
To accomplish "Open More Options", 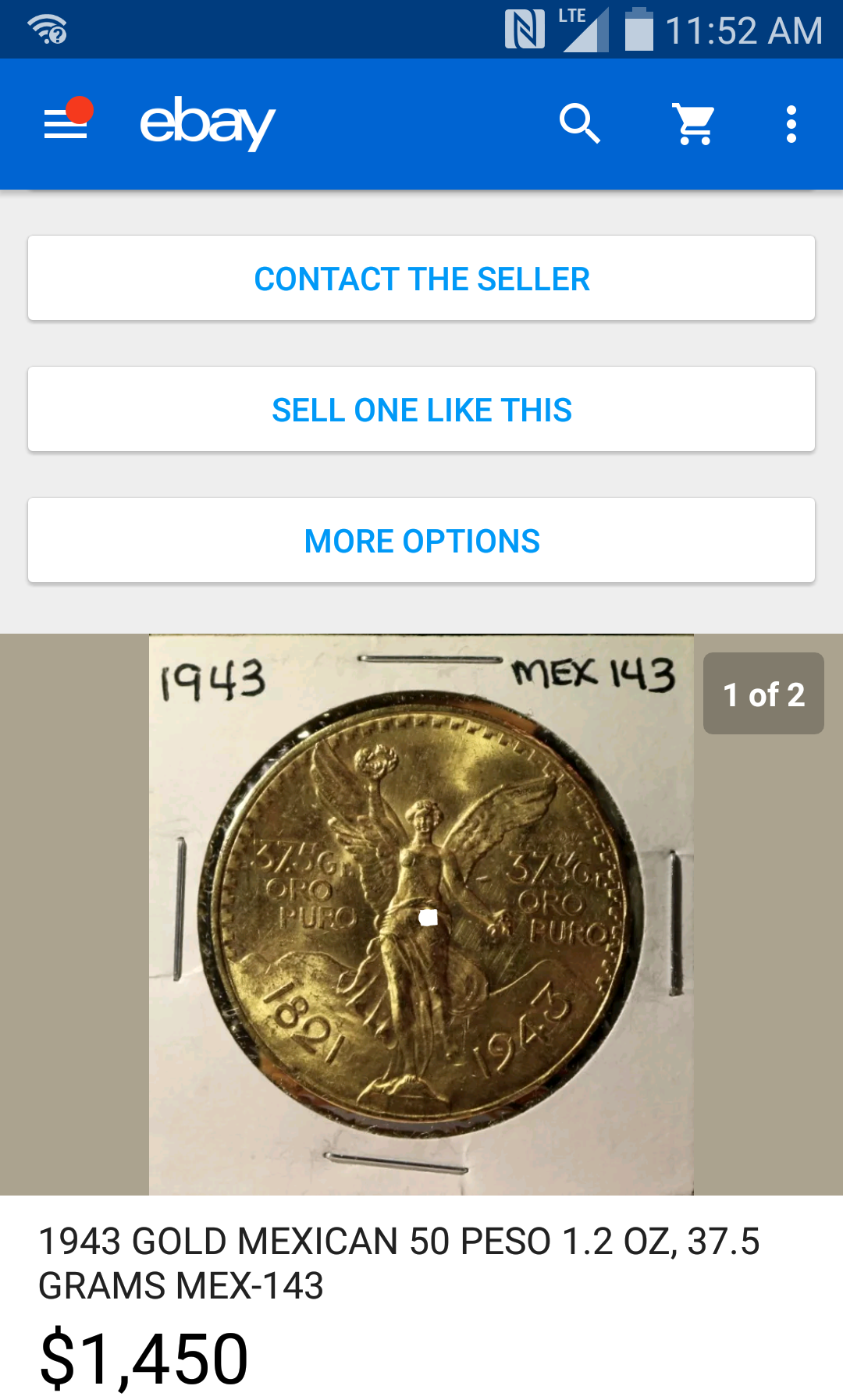I will tap(421, 541).
